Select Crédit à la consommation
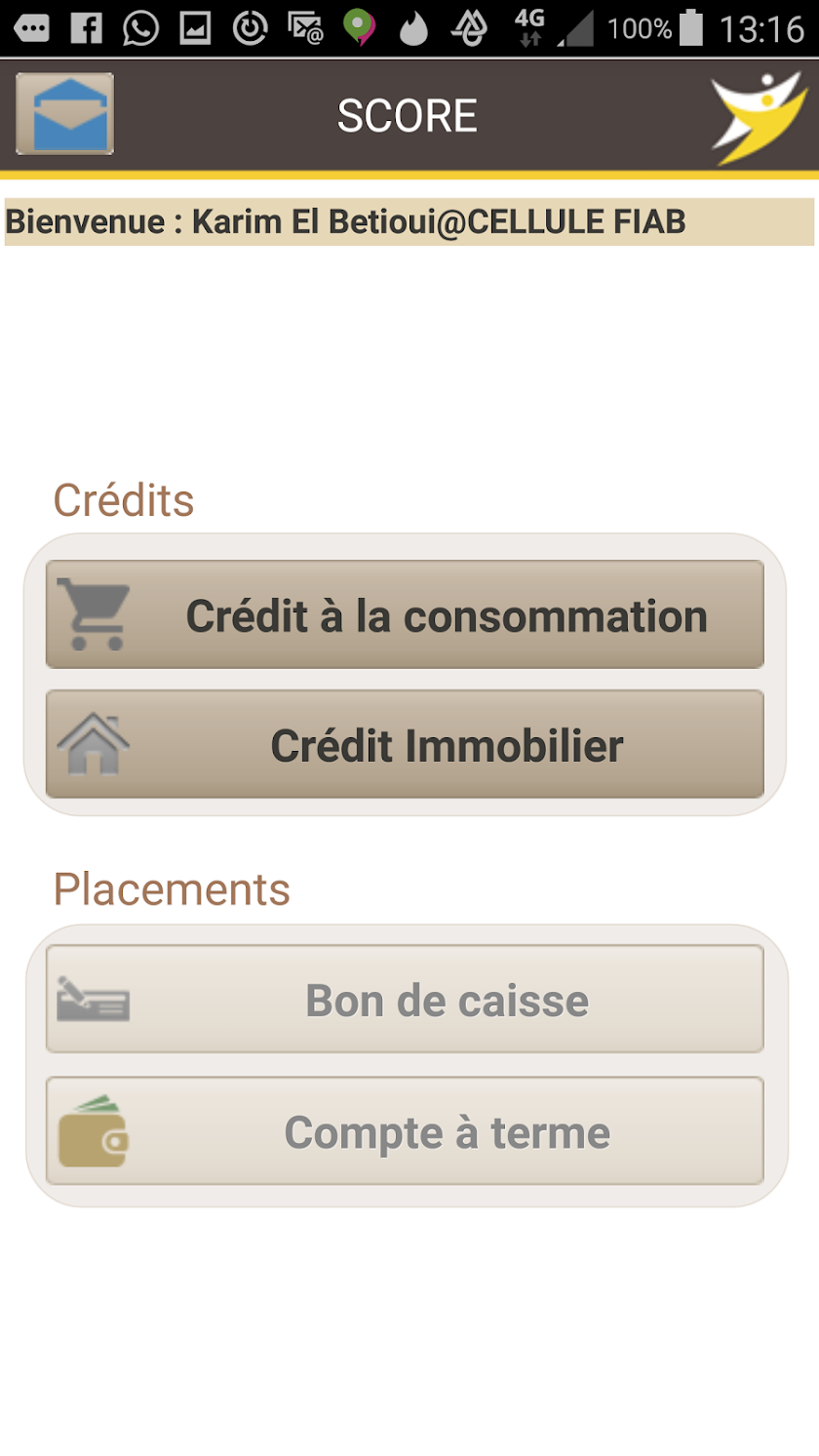Image resolution: width=819 pixels, height=1456 pixels. point(405,614)
